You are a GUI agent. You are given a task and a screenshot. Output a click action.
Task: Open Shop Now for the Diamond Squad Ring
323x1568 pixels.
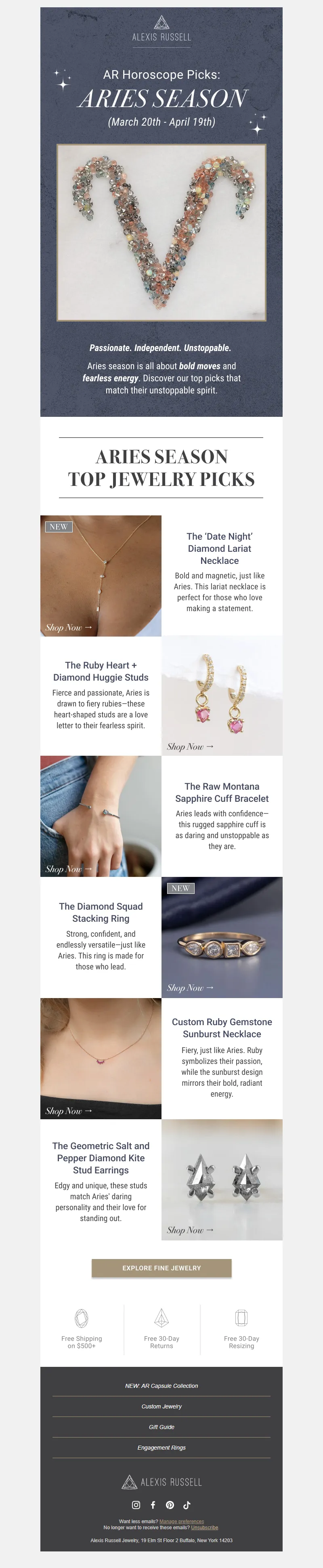pyautogui.click(x=190, y=988)
